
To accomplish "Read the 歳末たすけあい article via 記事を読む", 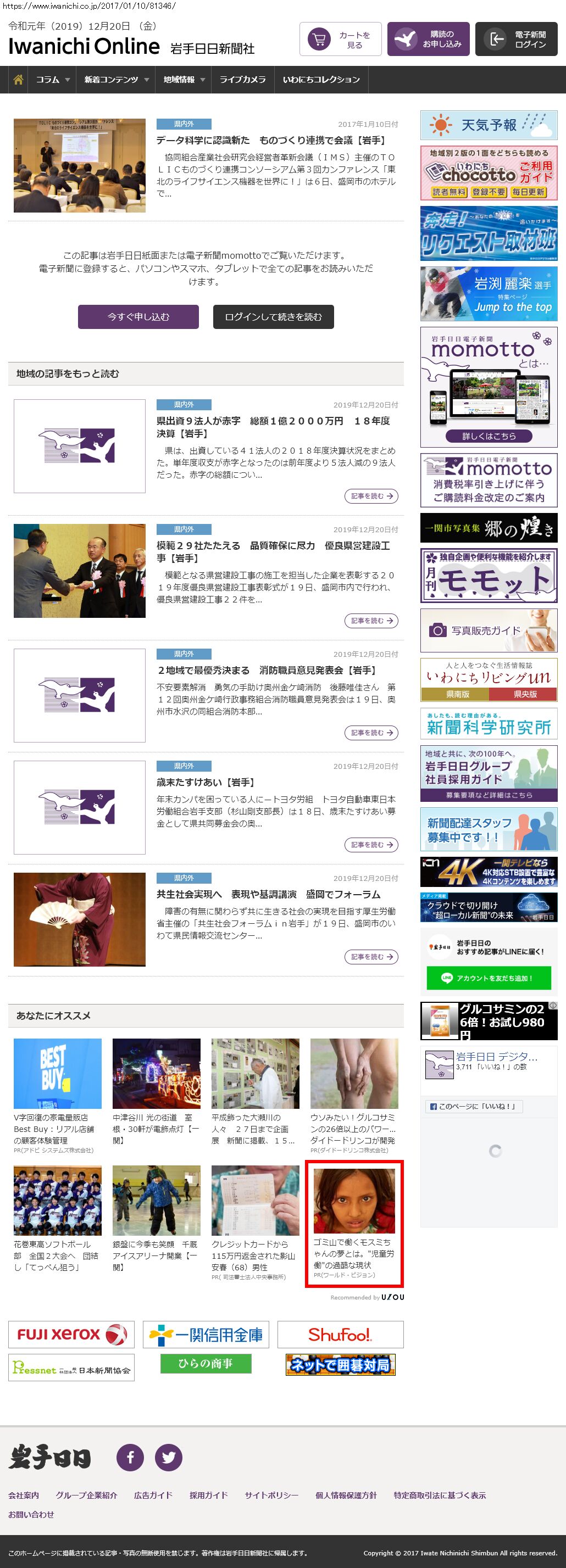I will [371, 845].
